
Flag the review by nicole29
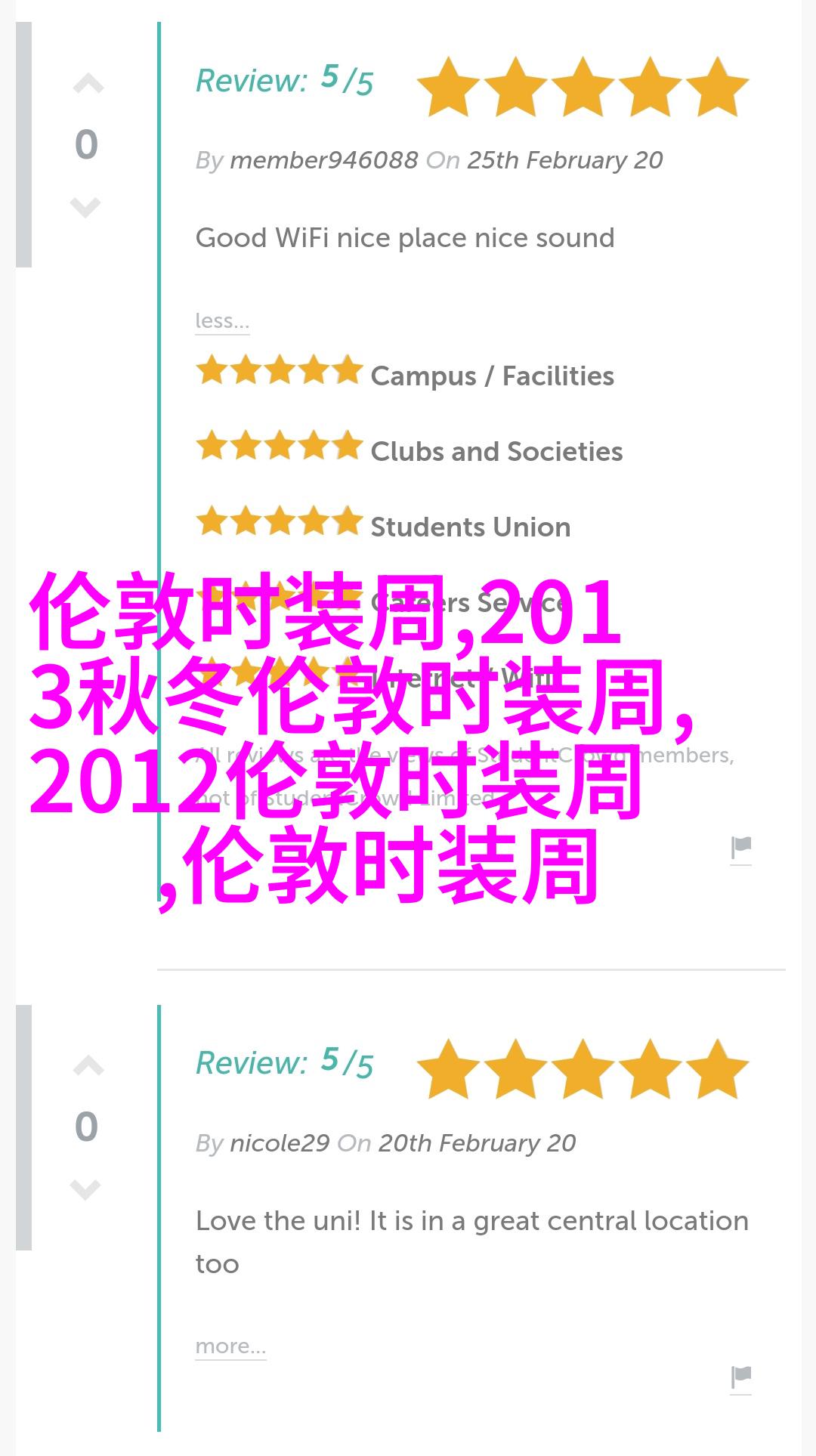741,1379
